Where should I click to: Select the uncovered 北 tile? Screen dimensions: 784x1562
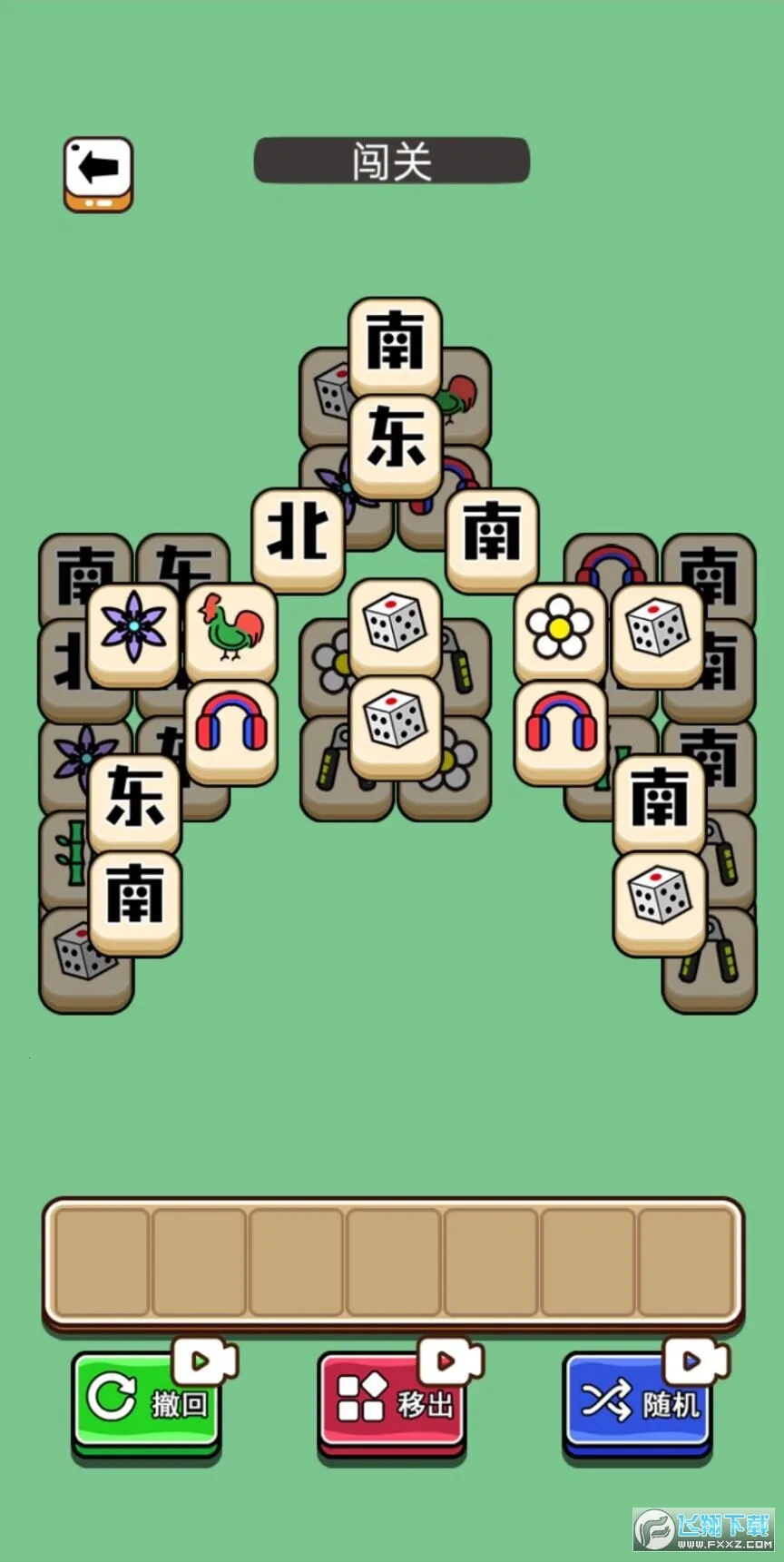pyautogui.click(x=298, y=535)
